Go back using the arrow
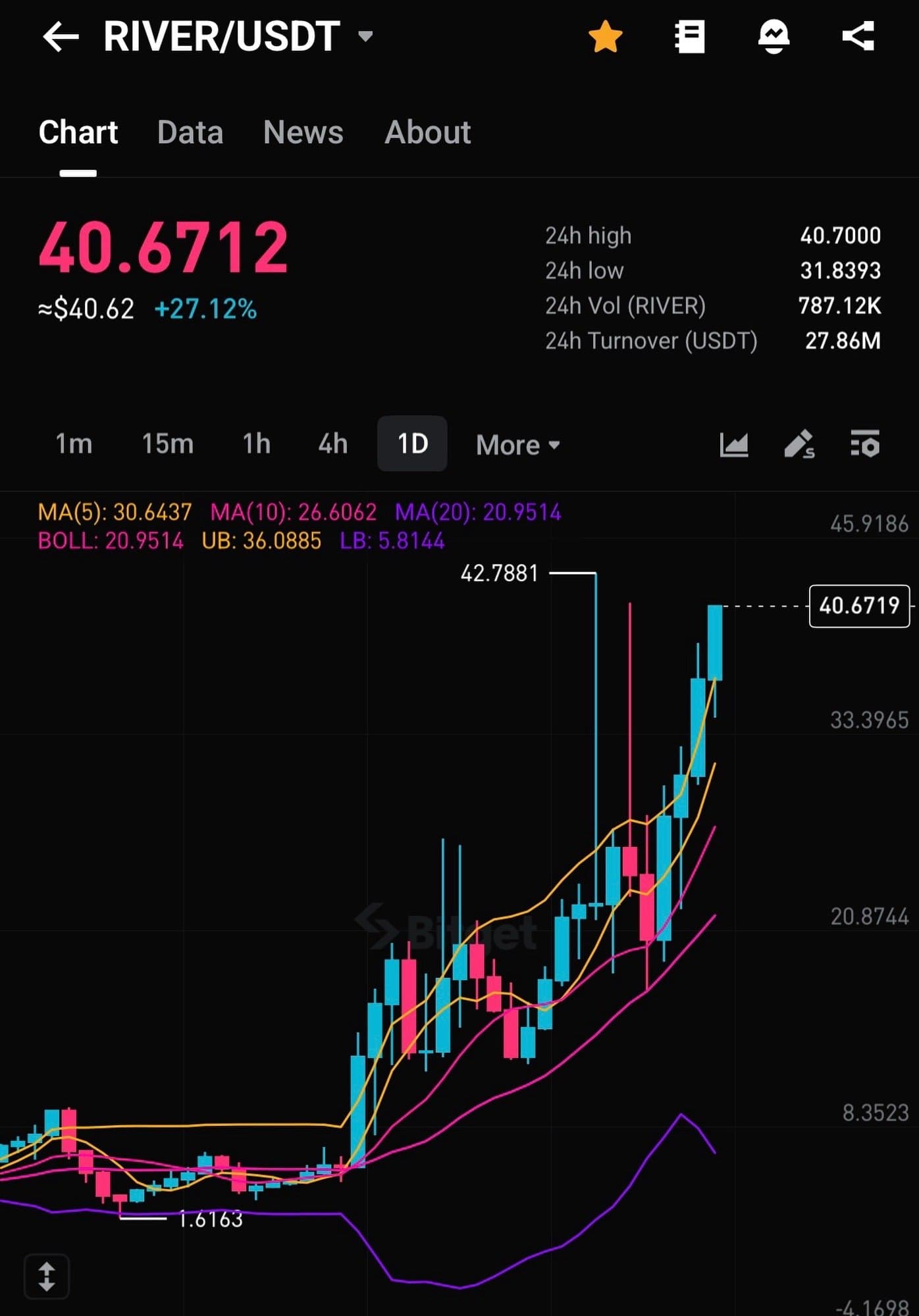This screenshot has height=1316, width=919. pyautogui.click(x=60, y=36)
